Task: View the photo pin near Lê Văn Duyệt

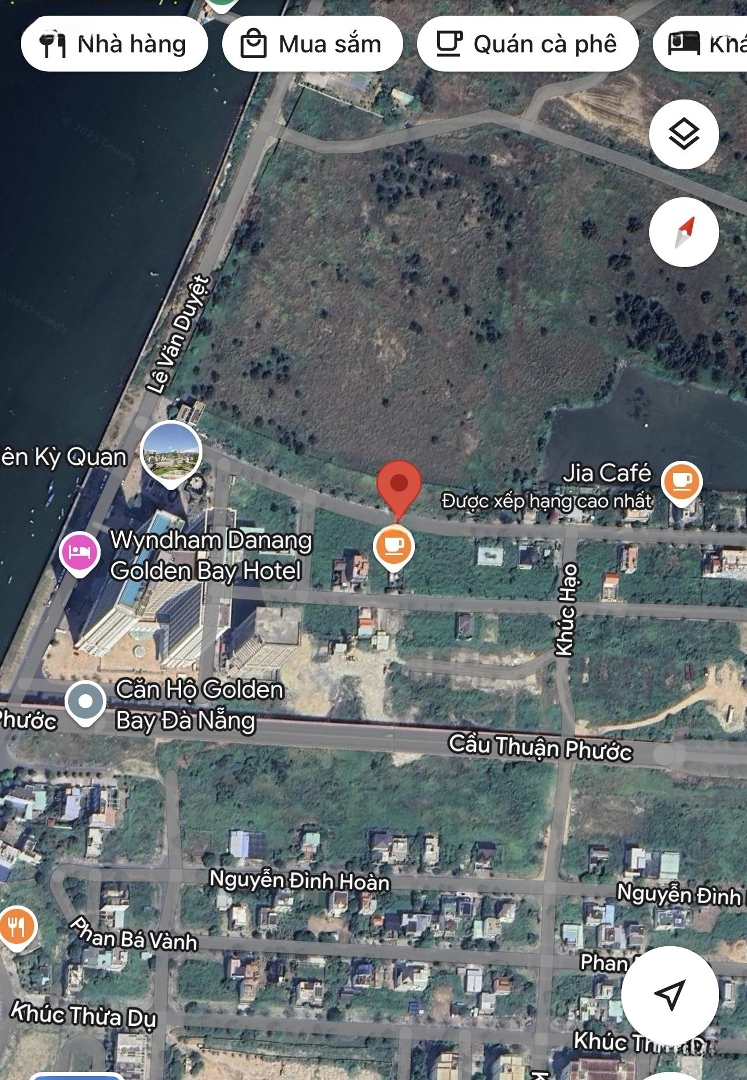Action: 172,452
